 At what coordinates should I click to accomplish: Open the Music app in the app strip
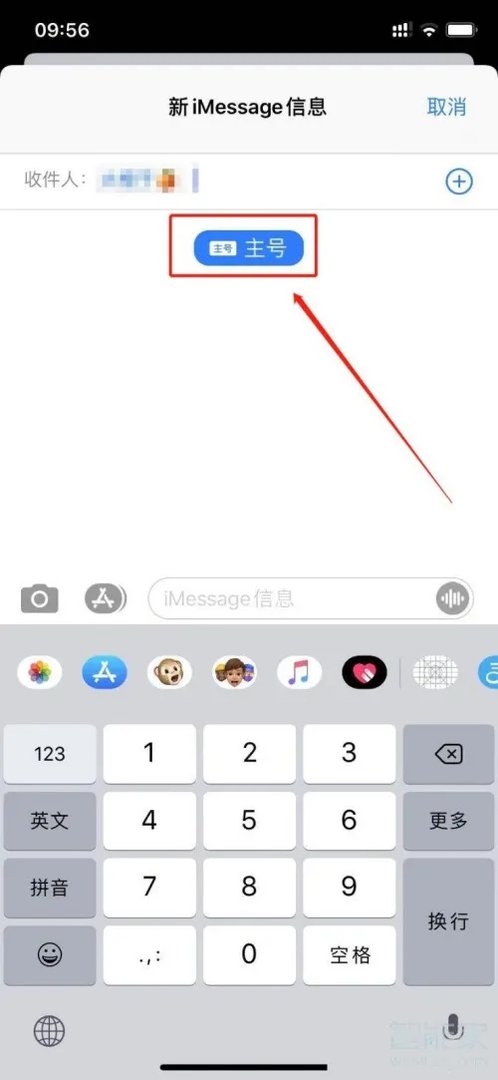(300, 672)
